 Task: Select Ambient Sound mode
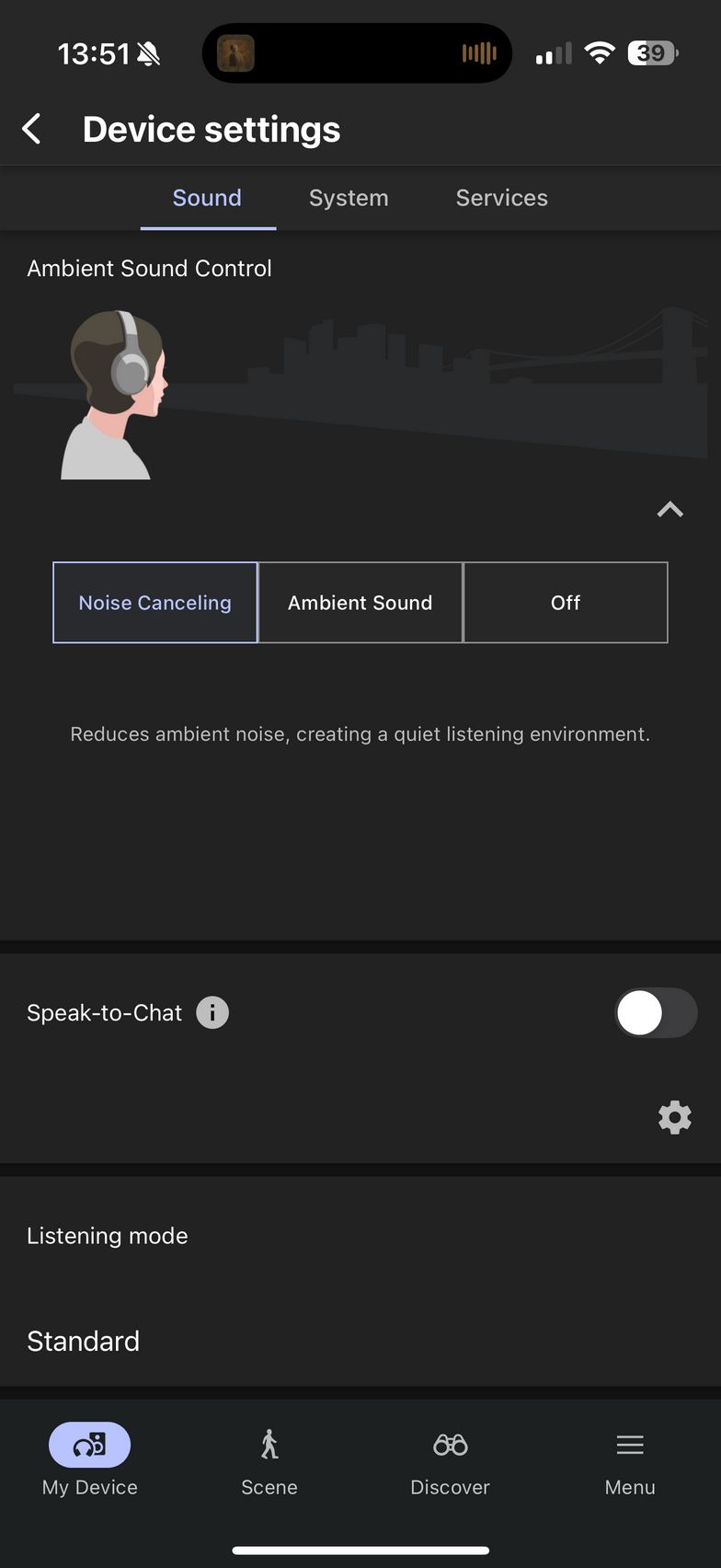pos(360,603)
